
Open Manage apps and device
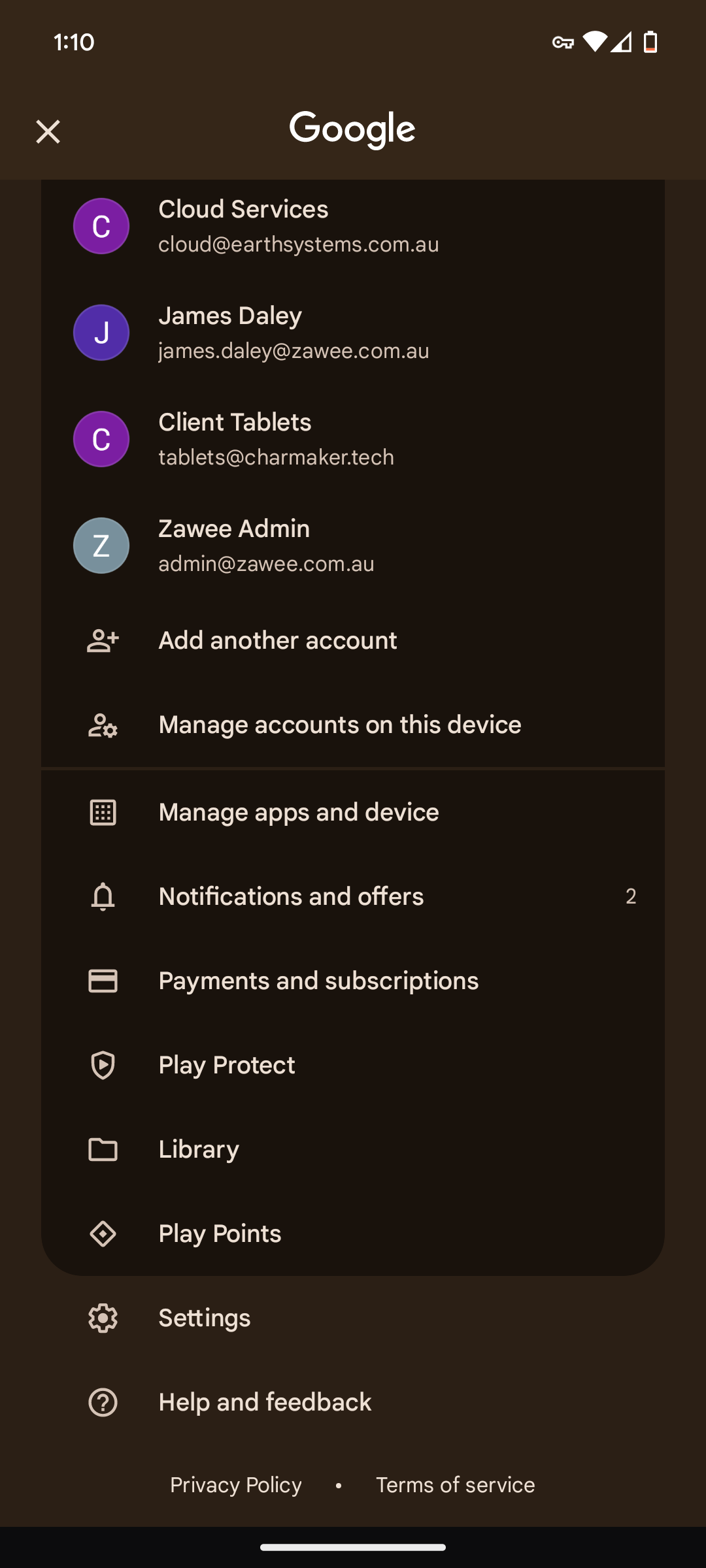coord(353,812)
